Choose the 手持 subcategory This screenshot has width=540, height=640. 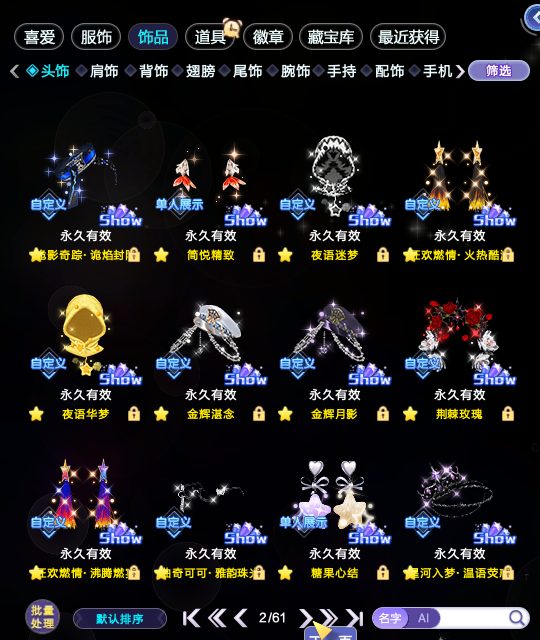coord(336,71)
